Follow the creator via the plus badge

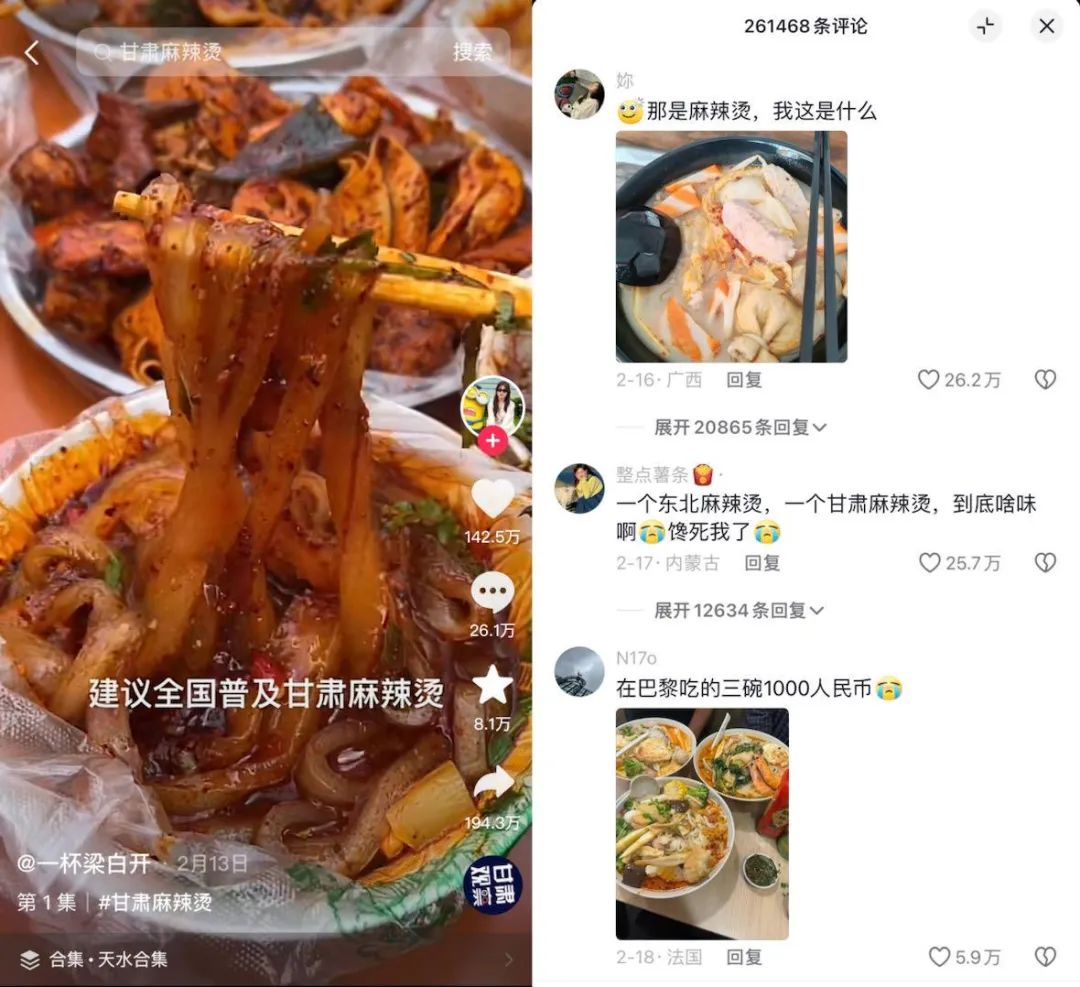point(493,441)
